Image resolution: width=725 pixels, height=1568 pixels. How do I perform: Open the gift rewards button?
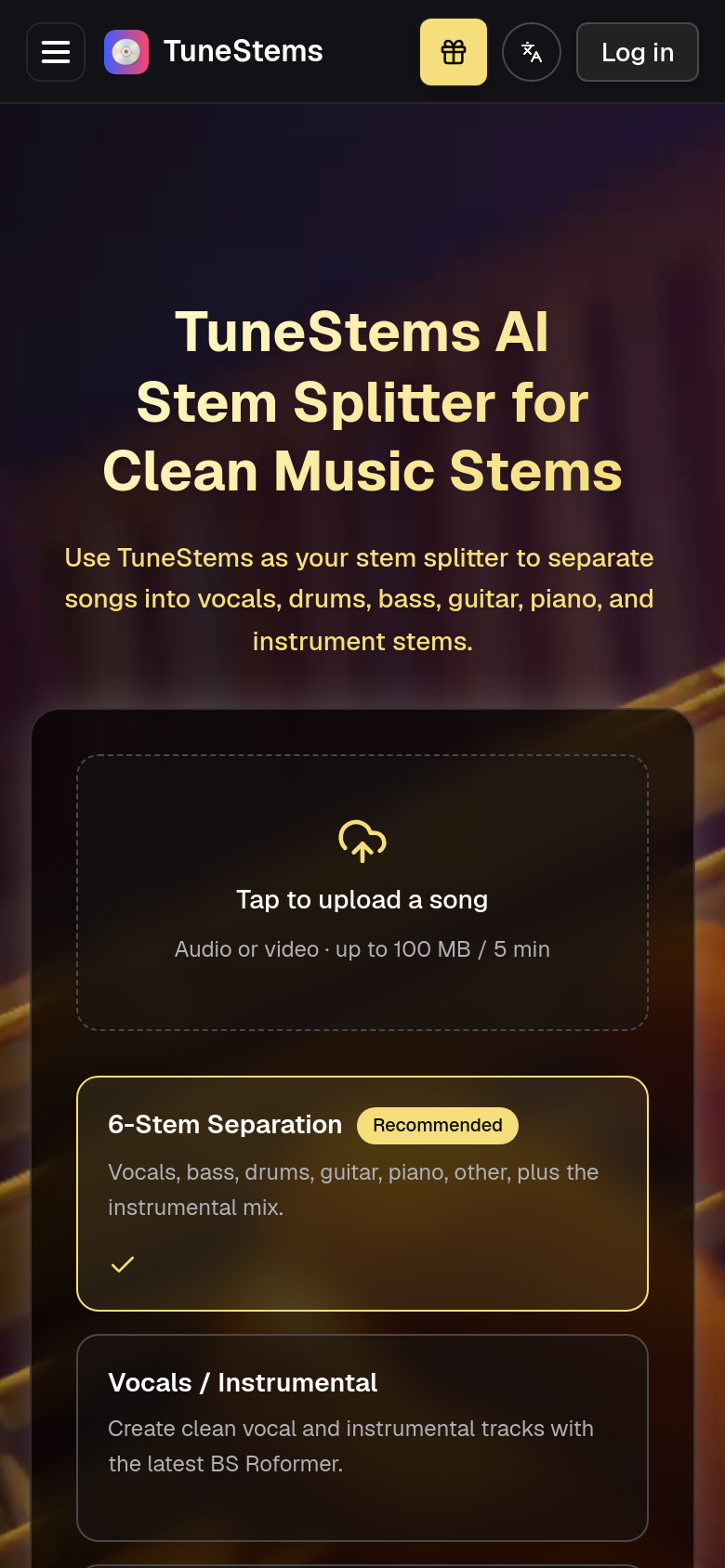tap(454, 52)
